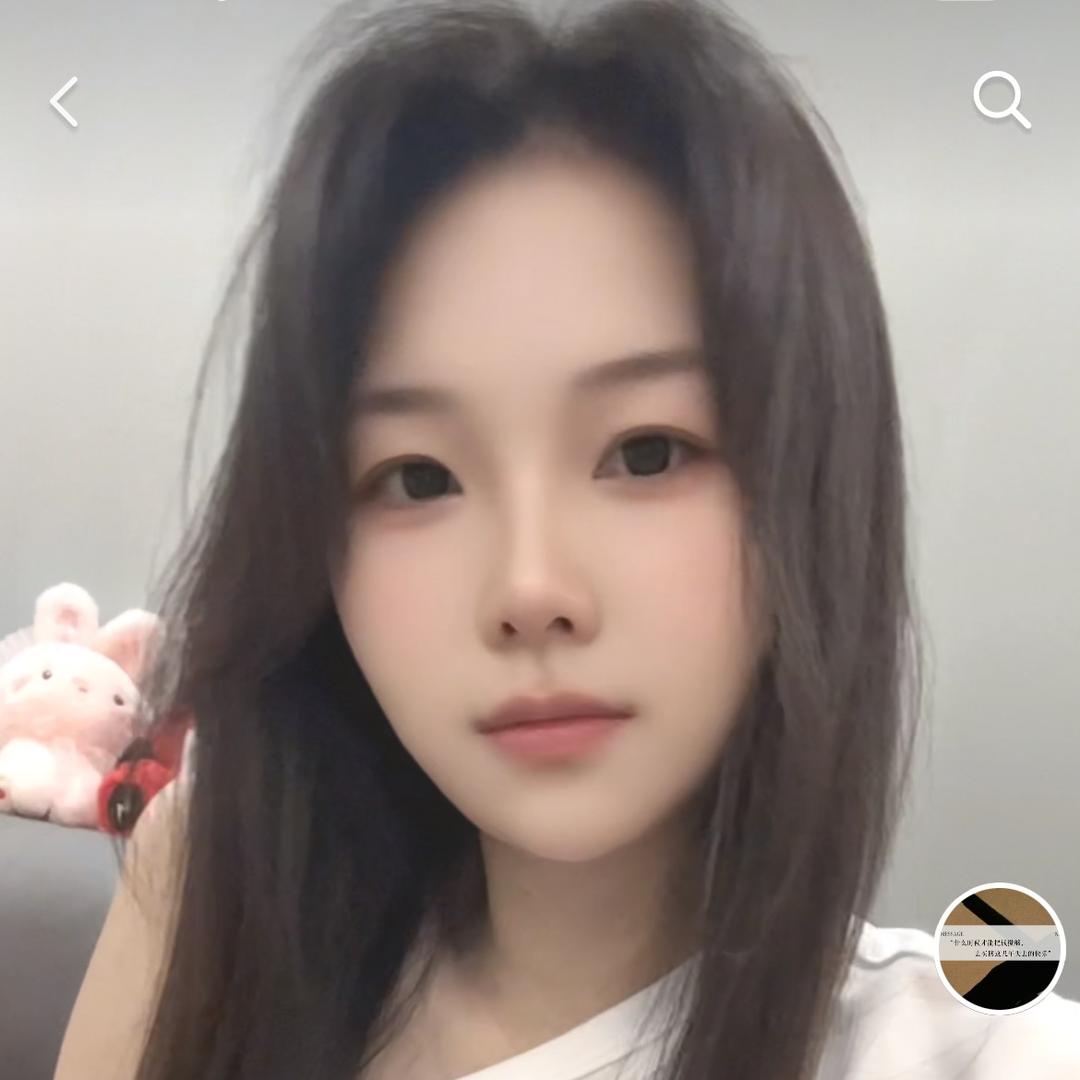Open search with the magnifier icon

point(1001,100)
